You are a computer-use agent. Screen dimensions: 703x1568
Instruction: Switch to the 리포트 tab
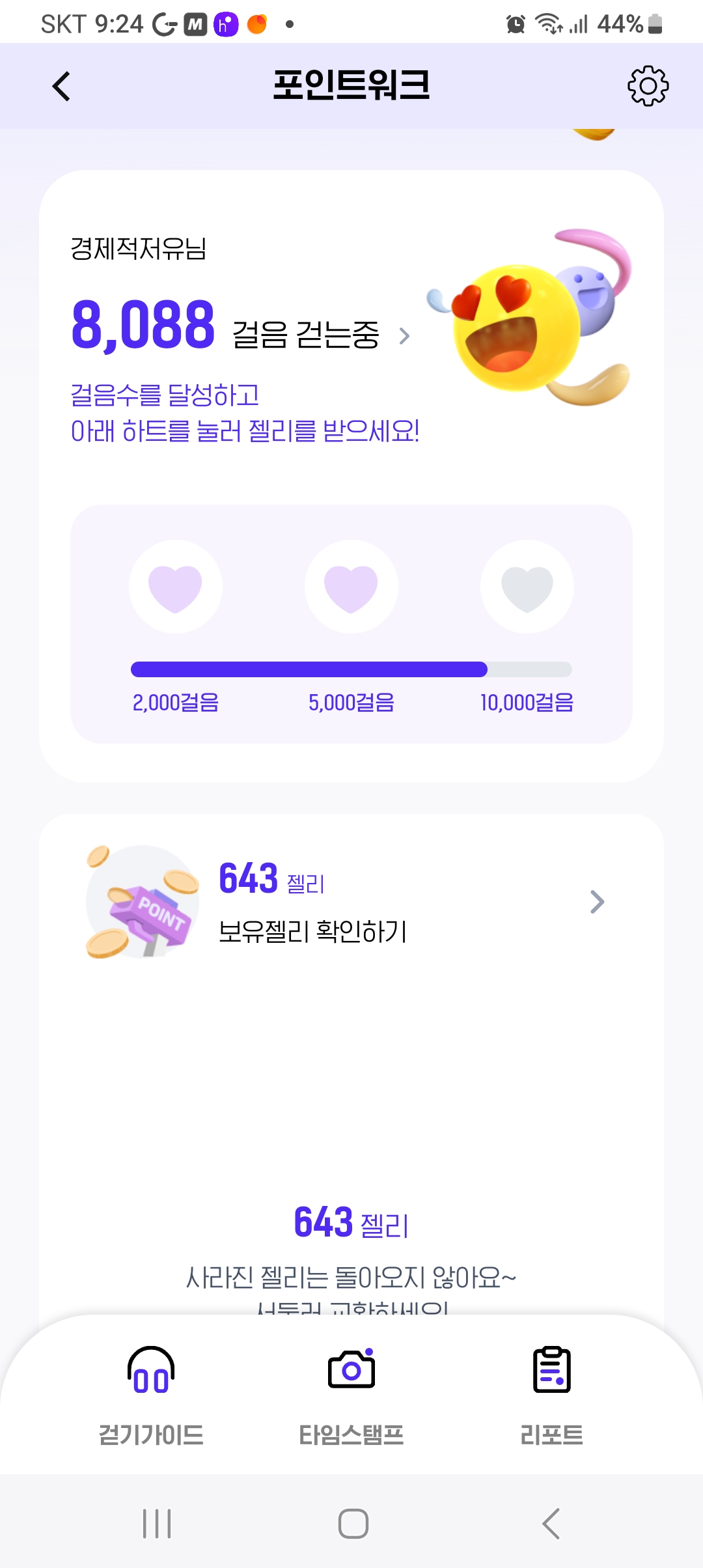point(552,1392)
